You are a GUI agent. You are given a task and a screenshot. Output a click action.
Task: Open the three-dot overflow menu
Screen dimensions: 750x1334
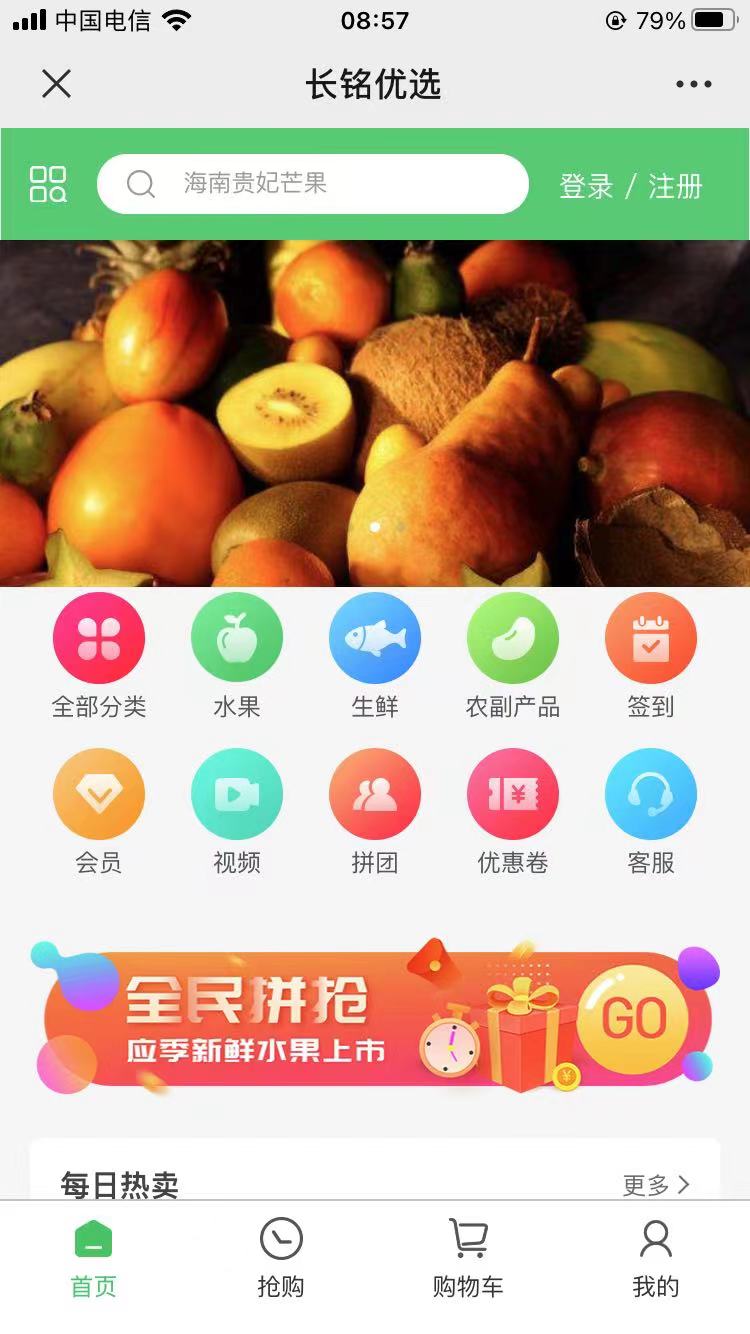click(693, 85)
